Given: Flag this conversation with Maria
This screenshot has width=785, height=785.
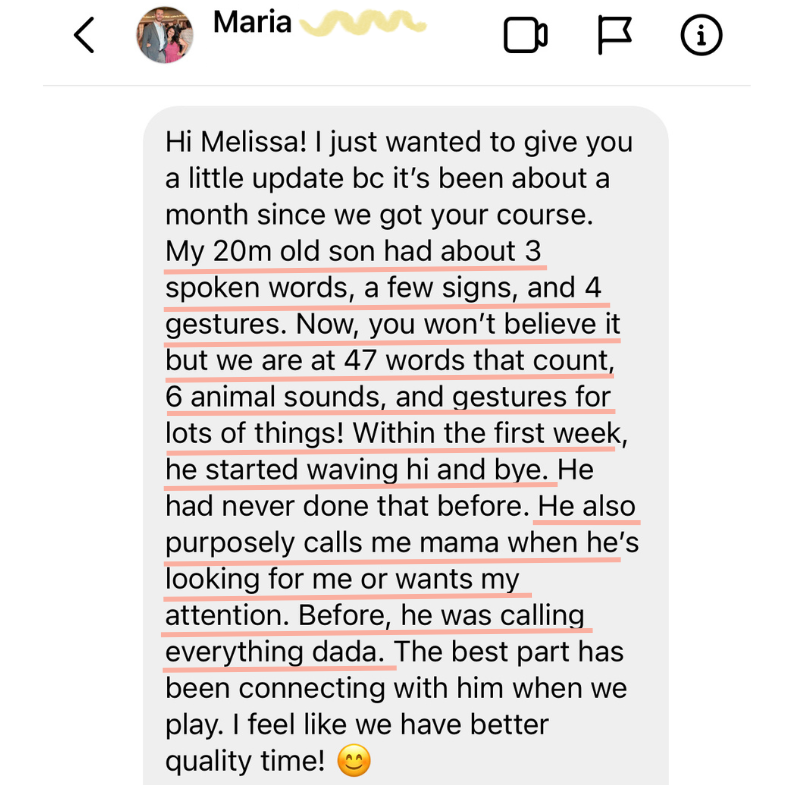Looking at the screenshot, I should [614, 36].
